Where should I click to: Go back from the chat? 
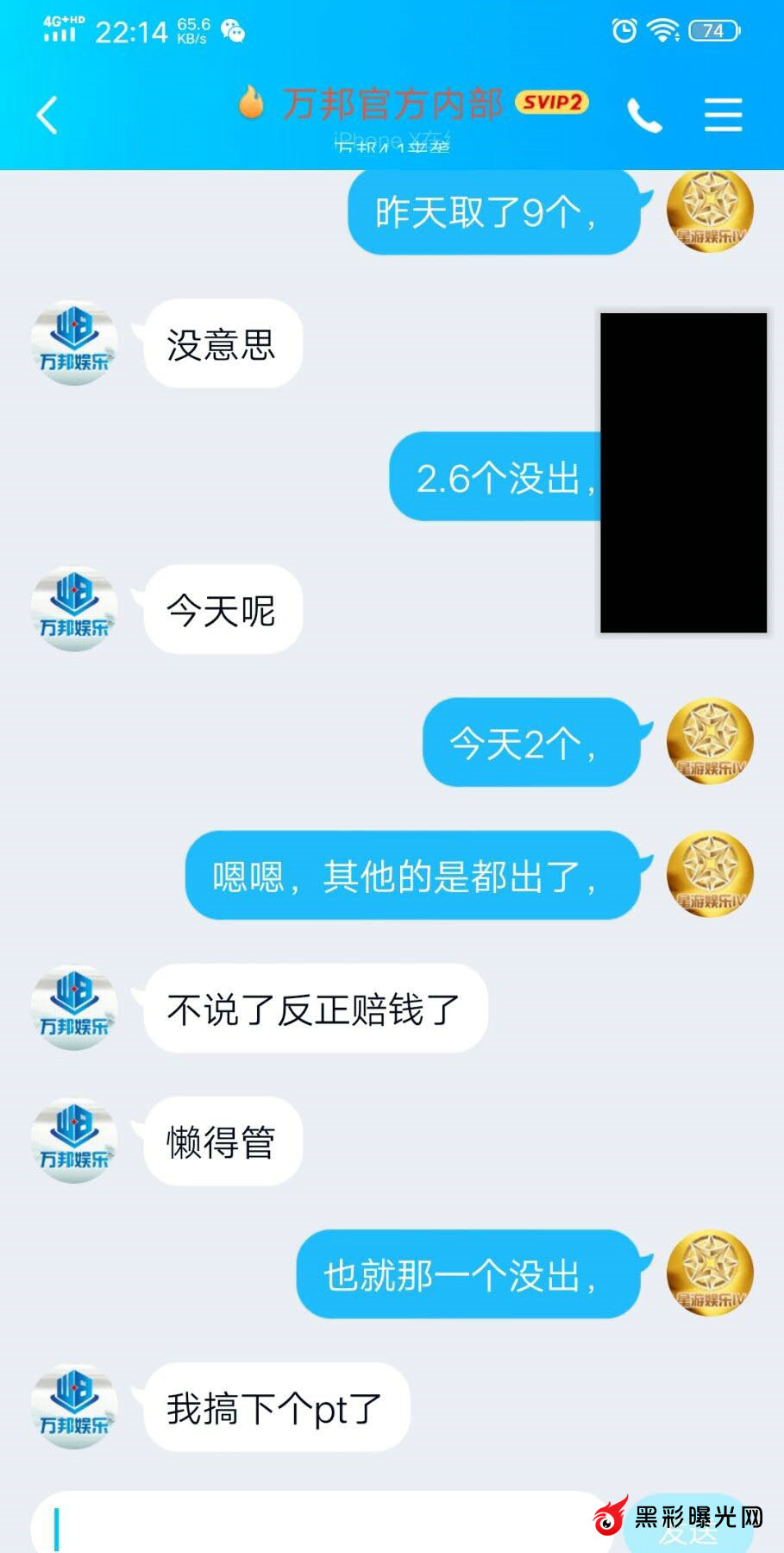47,116
